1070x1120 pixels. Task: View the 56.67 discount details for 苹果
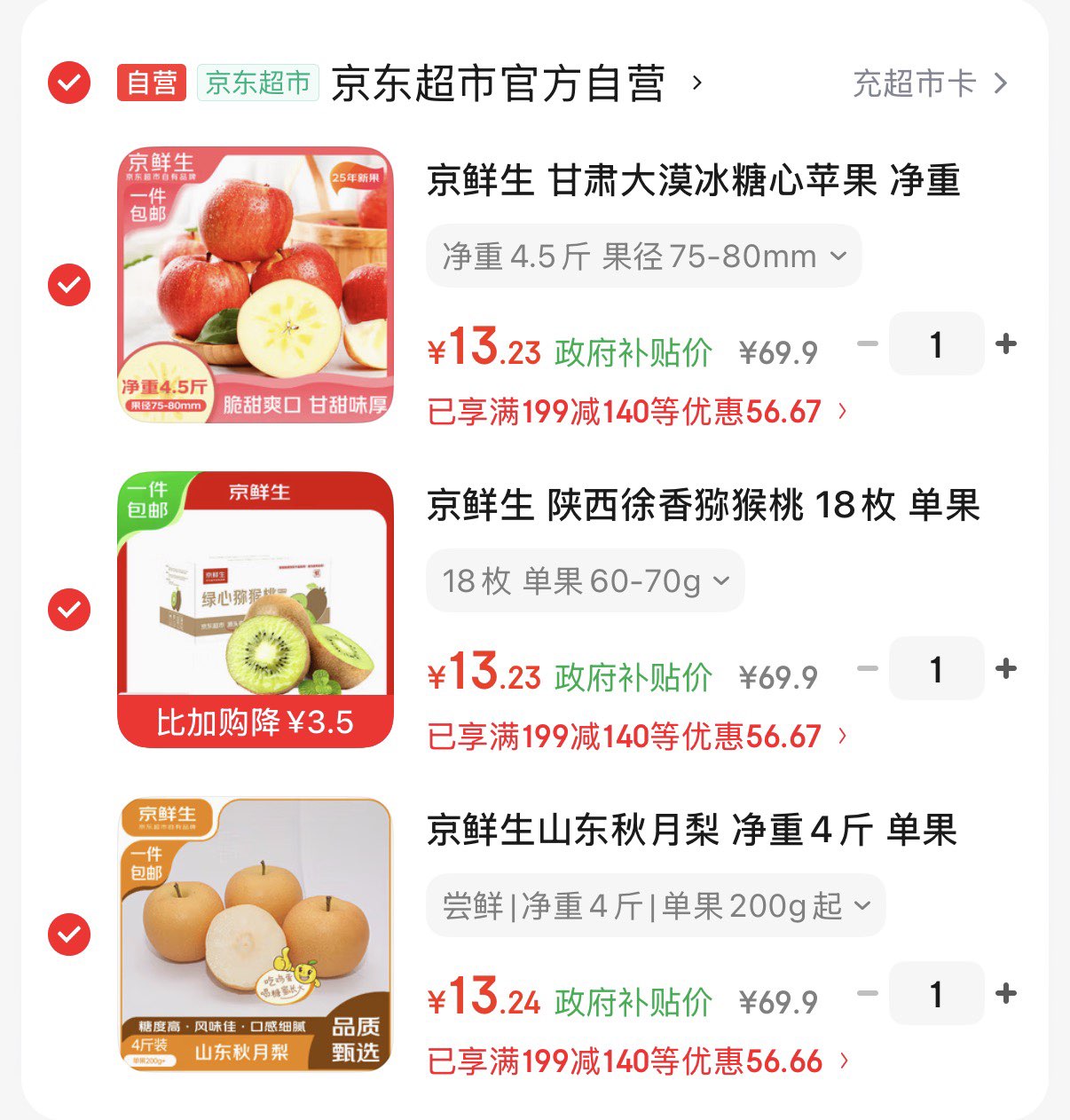pos(637,412)
